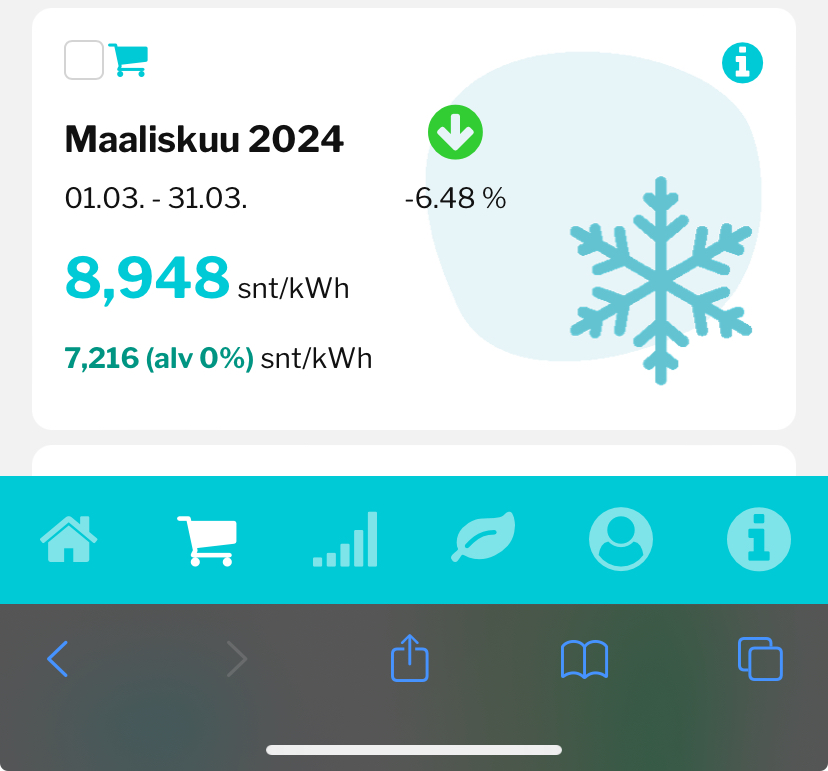Open the info icon on Maaliskuu 2024 card
Image resolution: width=828 pixels, height=771 pixels.
click(742, 63)
